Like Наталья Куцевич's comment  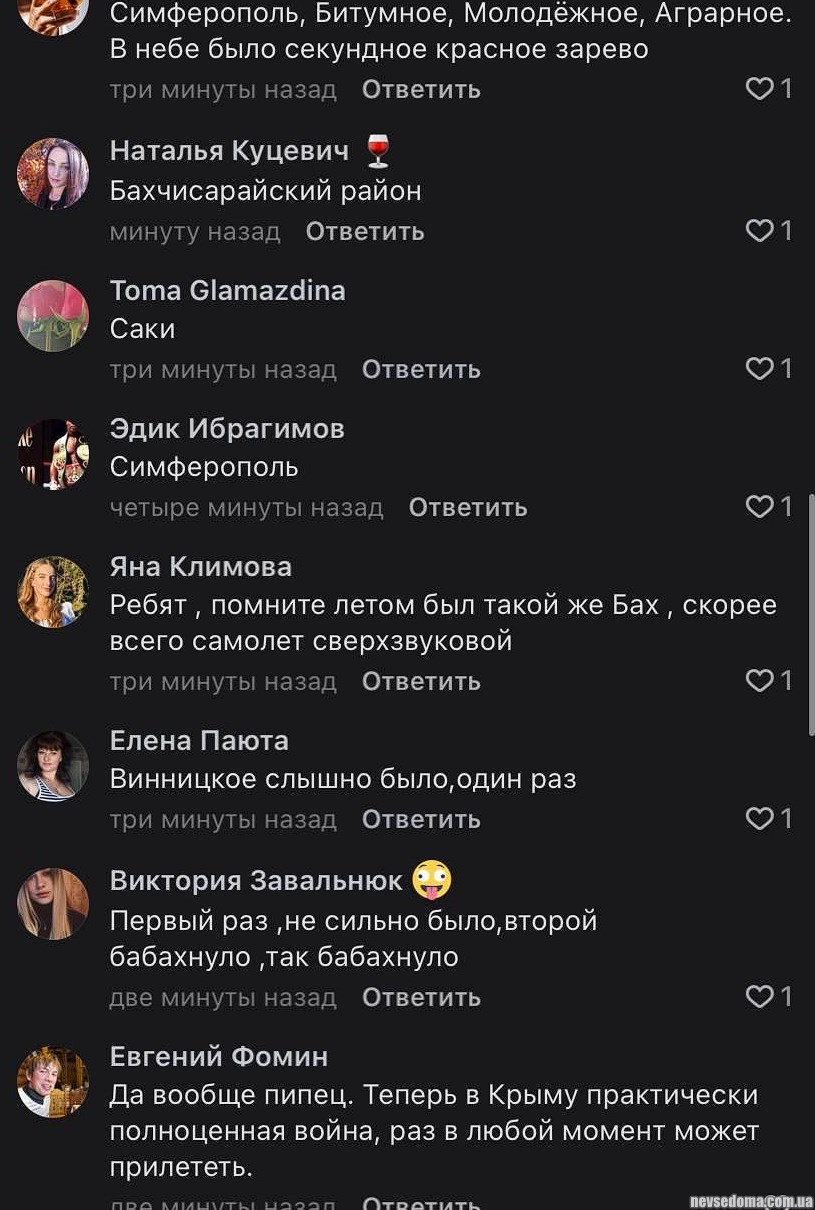click(x=760, y=231)
